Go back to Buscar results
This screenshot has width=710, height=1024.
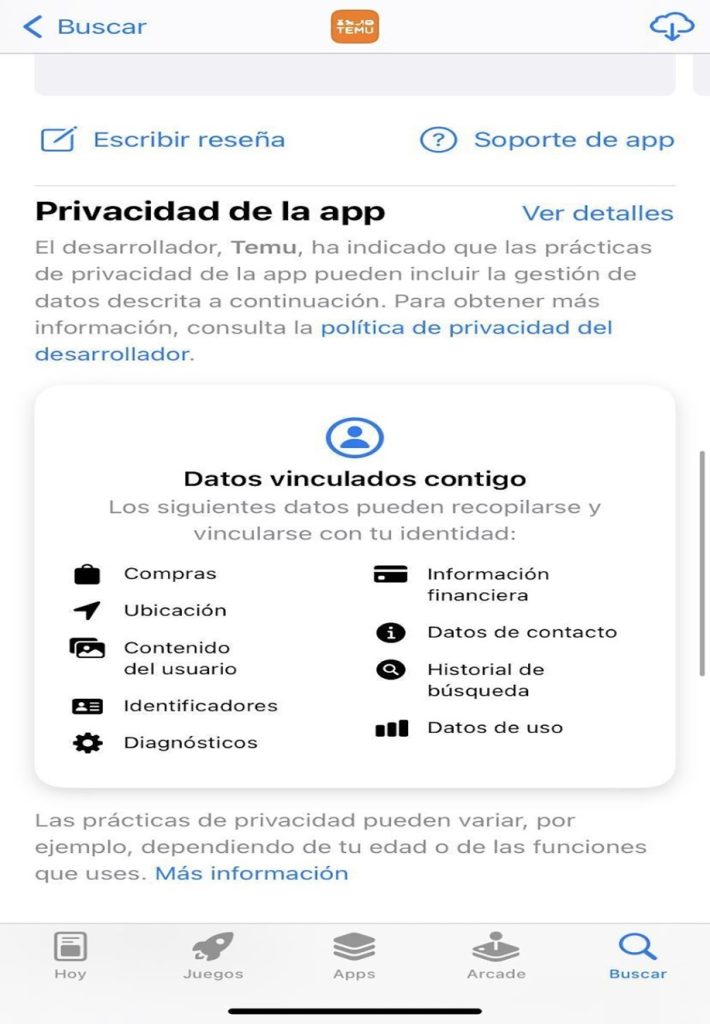(84, 27)
